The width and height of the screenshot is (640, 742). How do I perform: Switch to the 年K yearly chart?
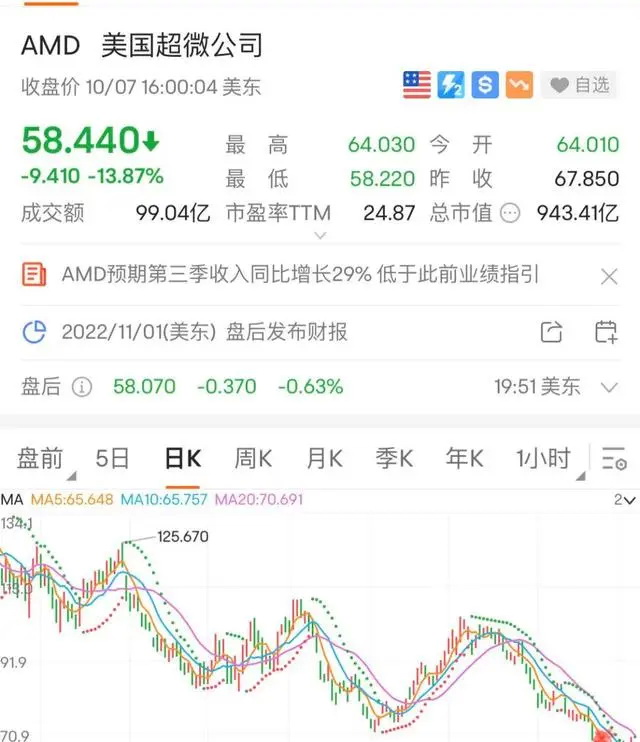[464, 459]
